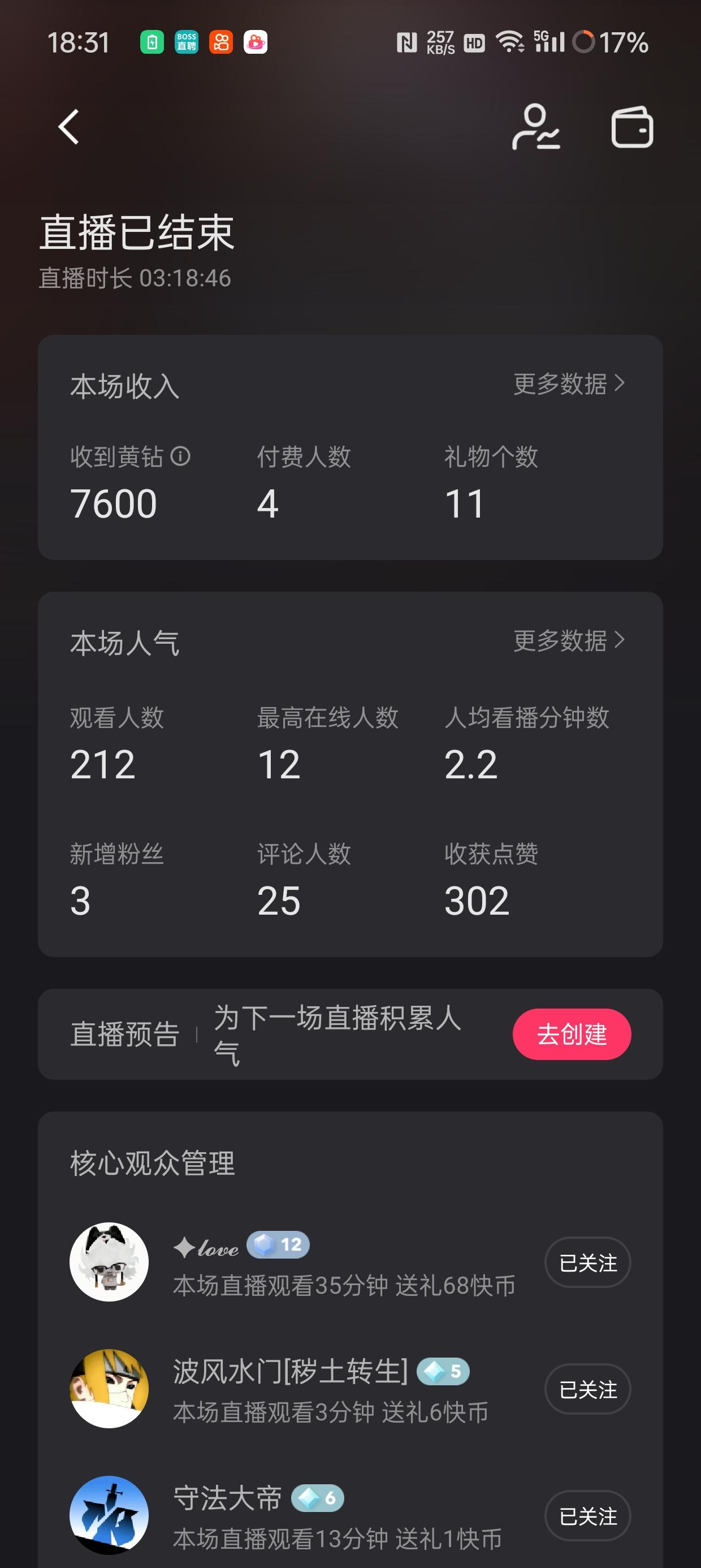Tap the green battery icon in the status bar
701x1568 pixels.
tap(151, 41)
